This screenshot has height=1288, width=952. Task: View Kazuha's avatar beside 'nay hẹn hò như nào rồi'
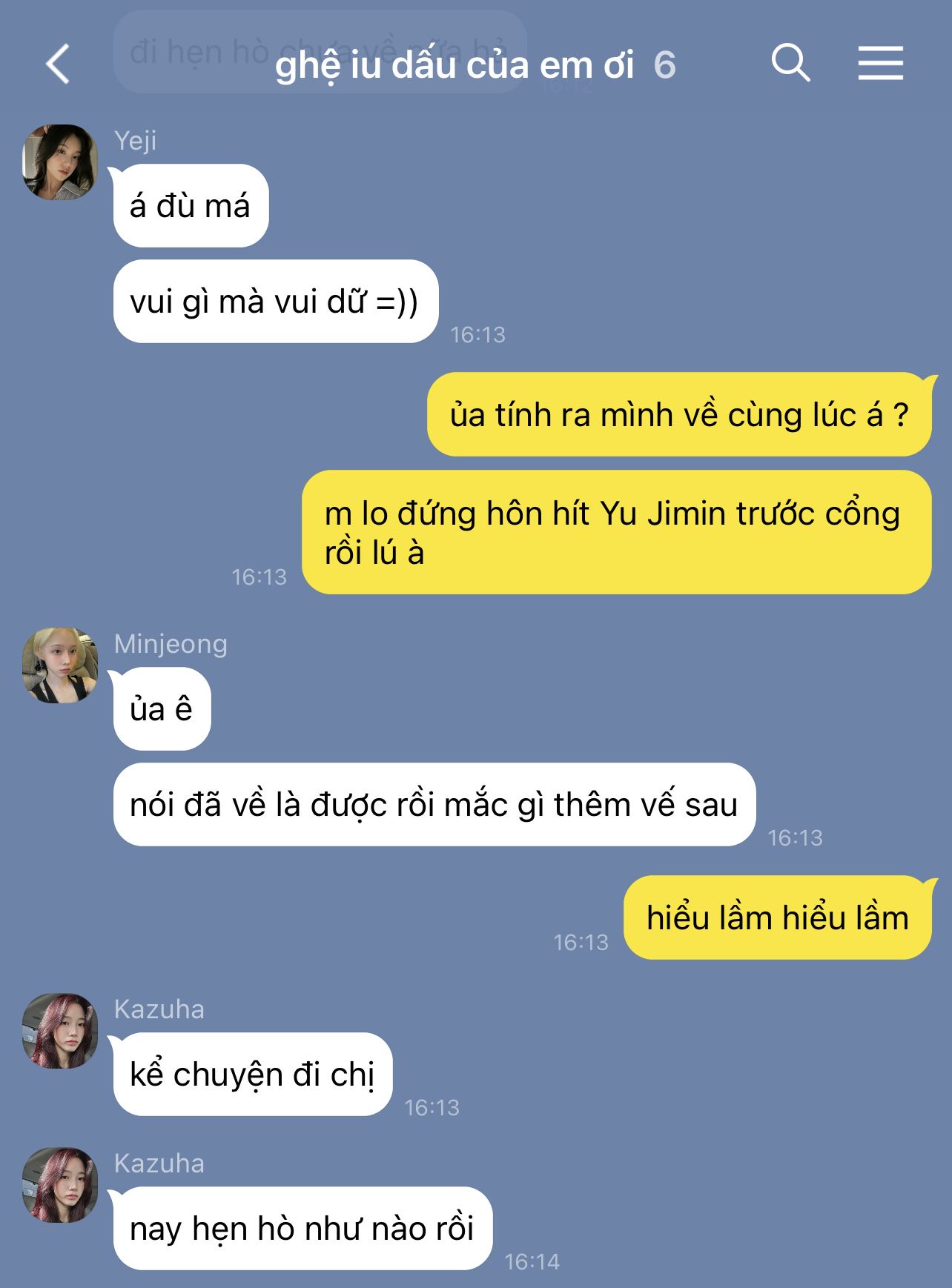tap(60, 1185)
